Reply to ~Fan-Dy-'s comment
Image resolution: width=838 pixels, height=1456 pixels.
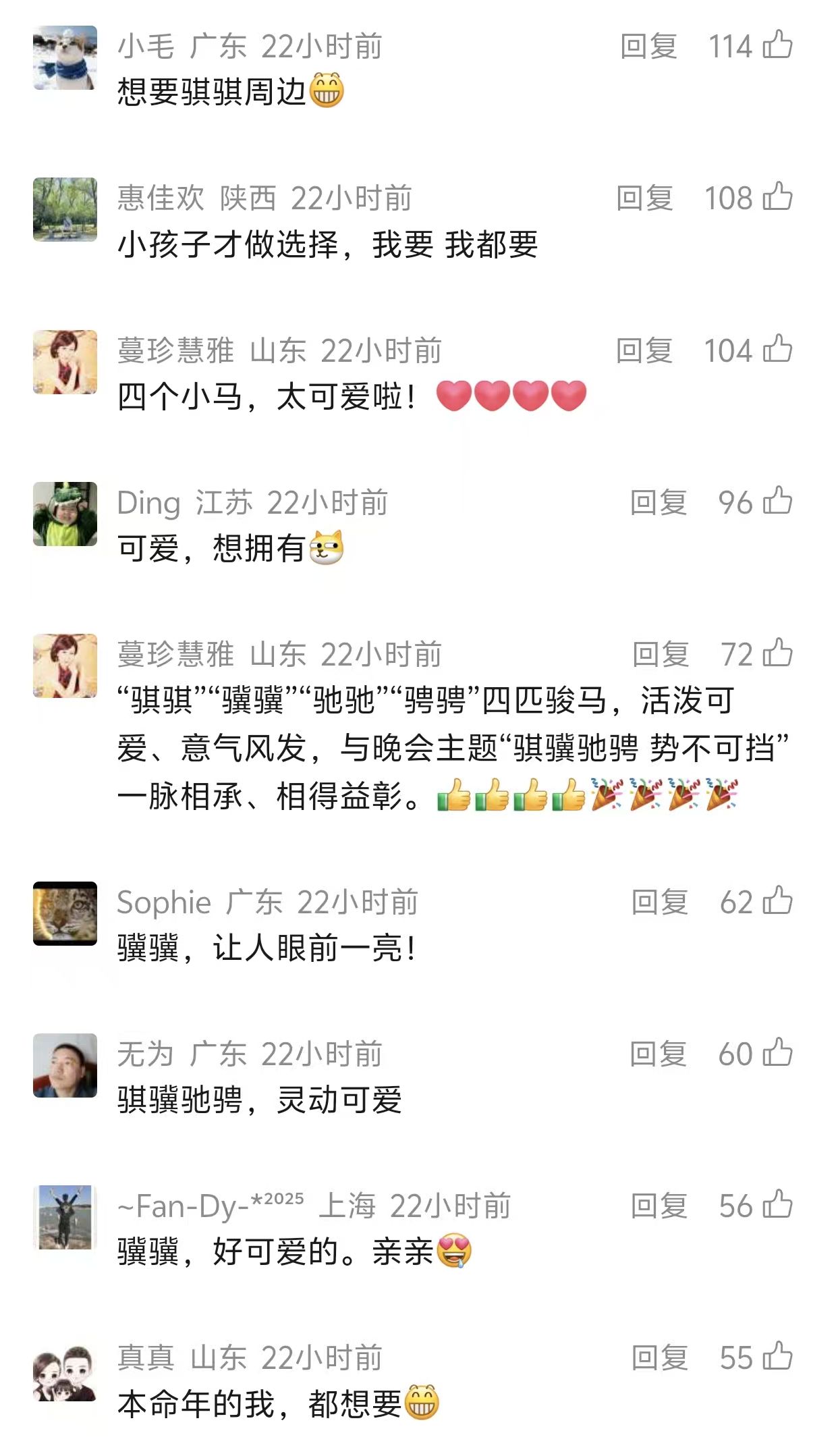coord(659,1206)
